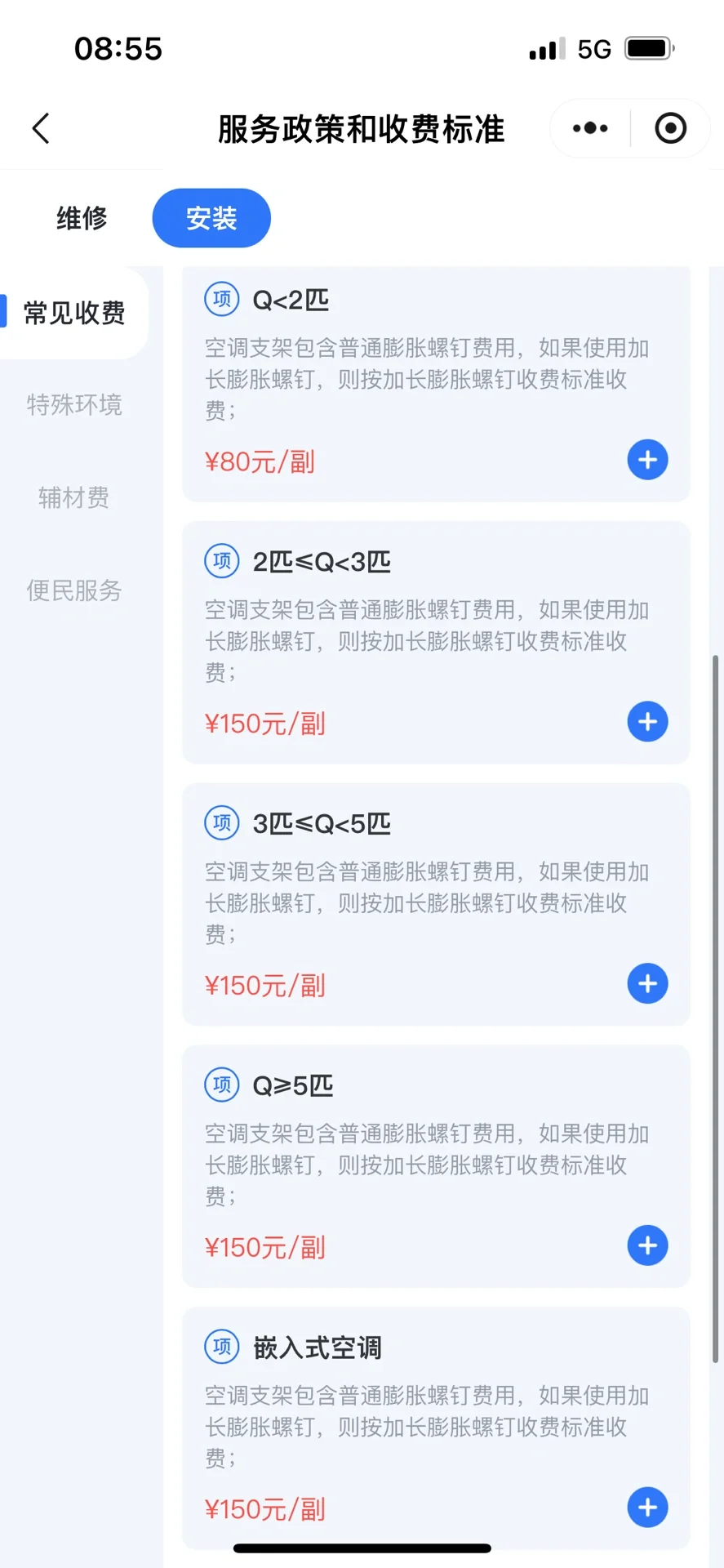
Task: Tap the circular capsule close/home icon
Action: [669, 128]
